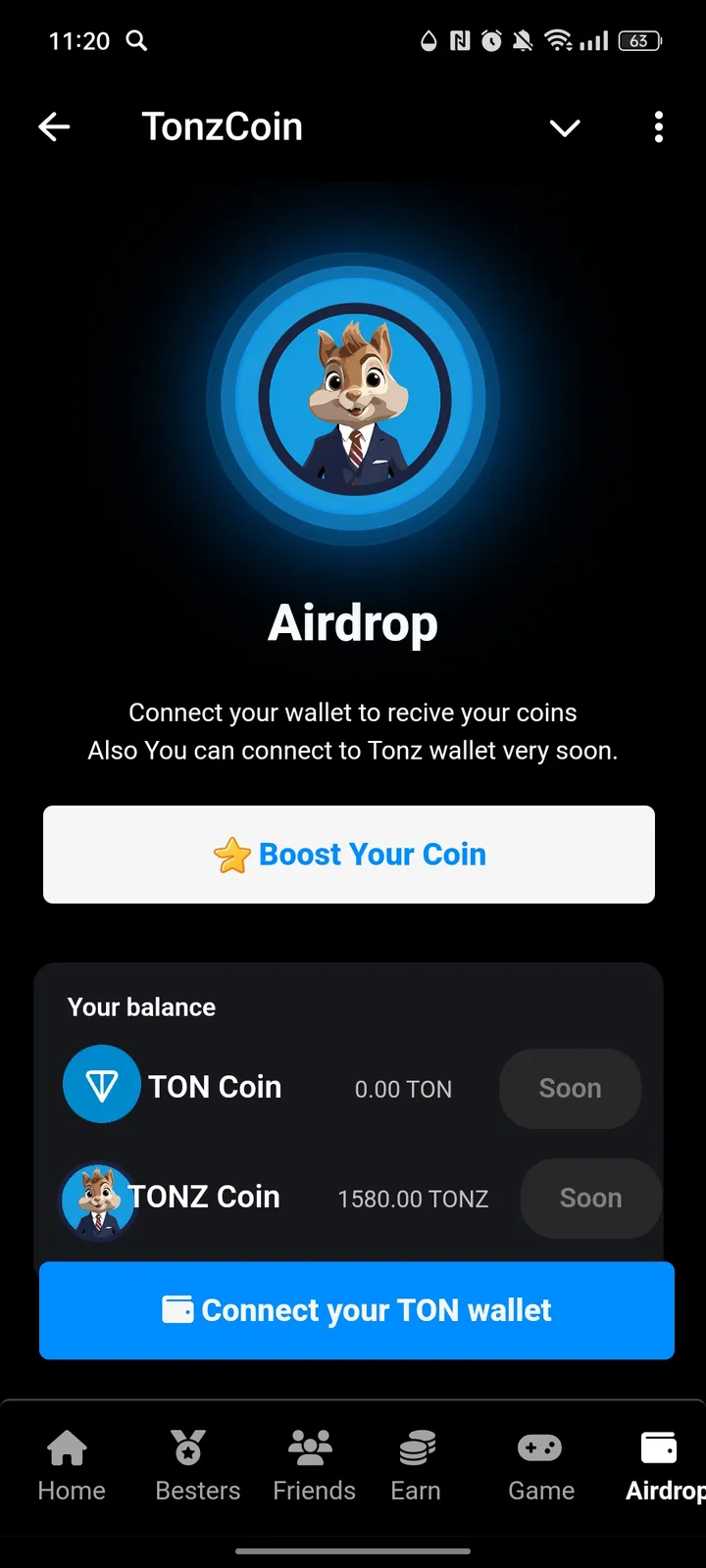This screenshot has width=706, height=1568.
Task: Click the TON Coin logo icon
Action: [101, 1084]
